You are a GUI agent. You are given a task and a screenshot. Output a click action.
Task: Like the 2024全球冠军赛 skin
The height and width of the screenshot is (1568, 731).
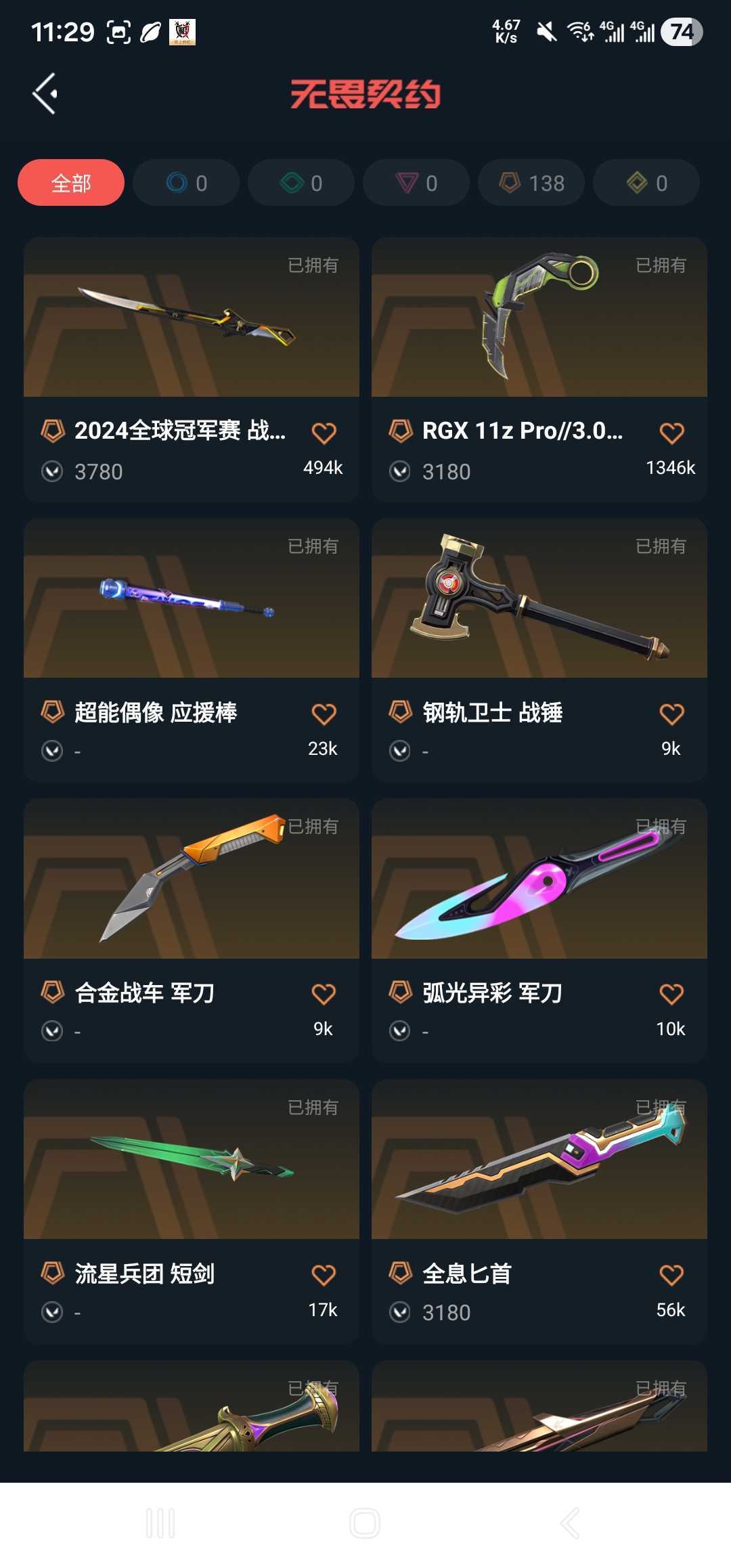click(324, 433)
